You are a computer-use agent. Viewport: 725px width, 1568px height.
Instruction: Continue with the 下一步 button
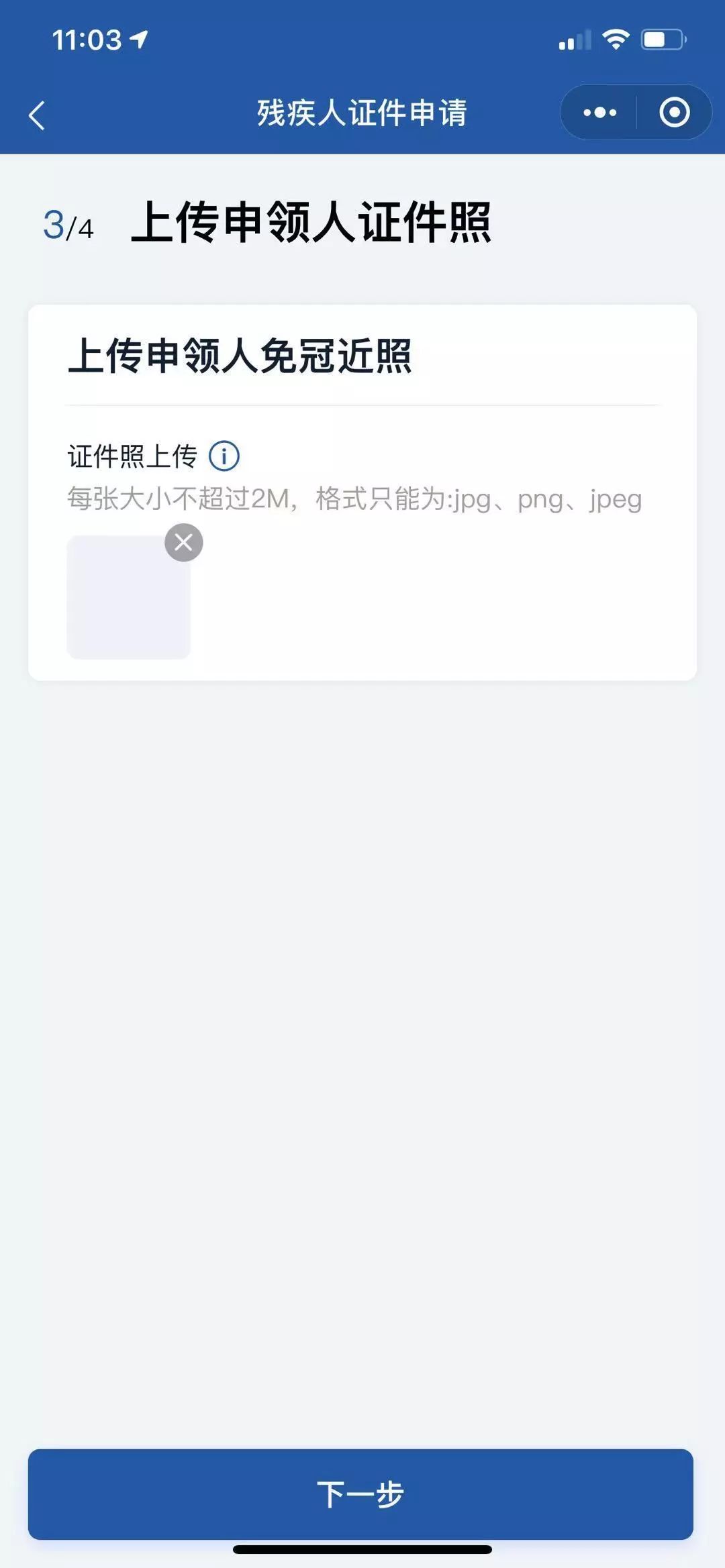click(360, 1494)
